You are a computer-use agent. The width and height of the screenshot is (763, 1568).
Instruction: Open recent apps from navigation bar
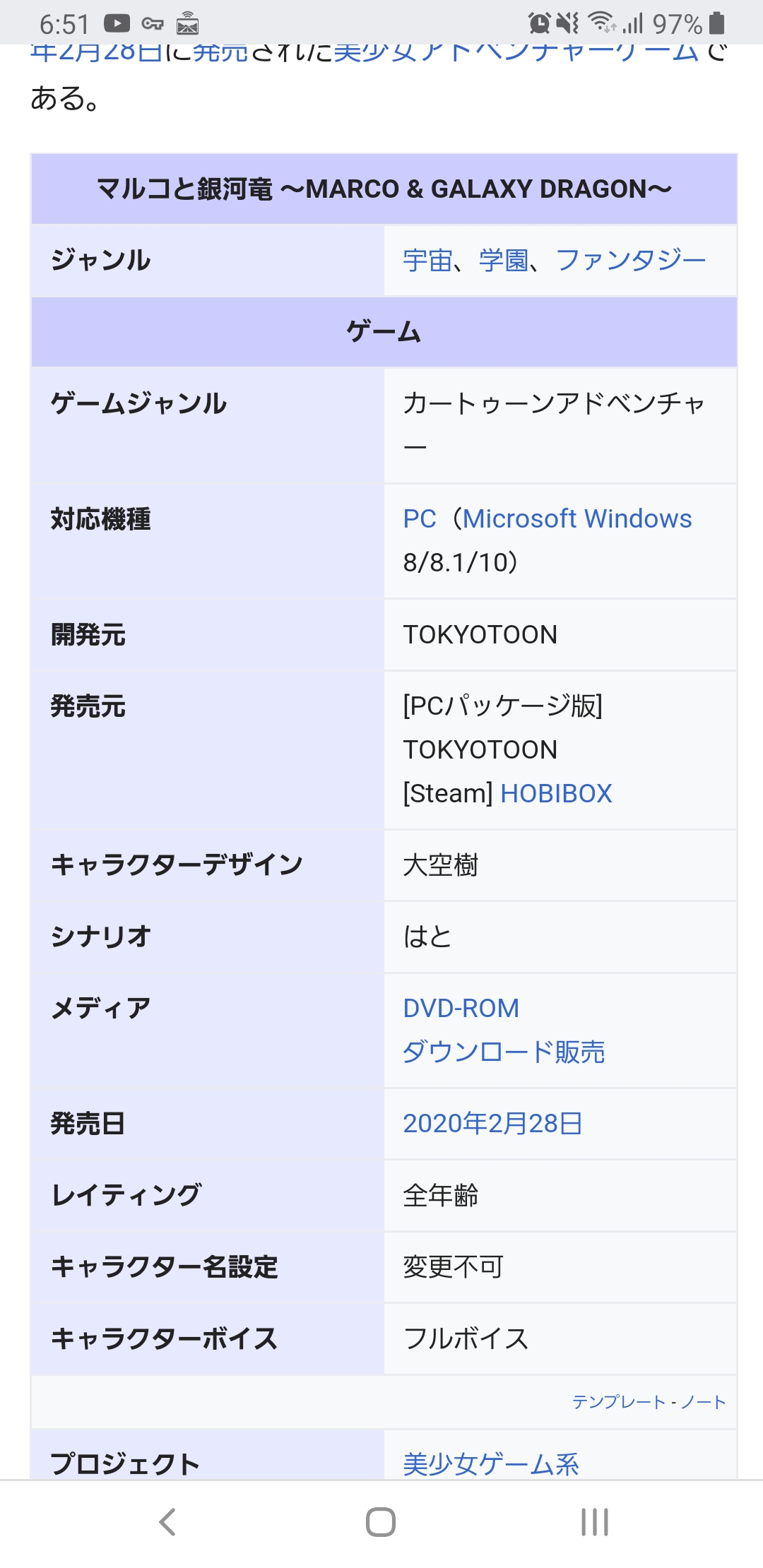594,1522
